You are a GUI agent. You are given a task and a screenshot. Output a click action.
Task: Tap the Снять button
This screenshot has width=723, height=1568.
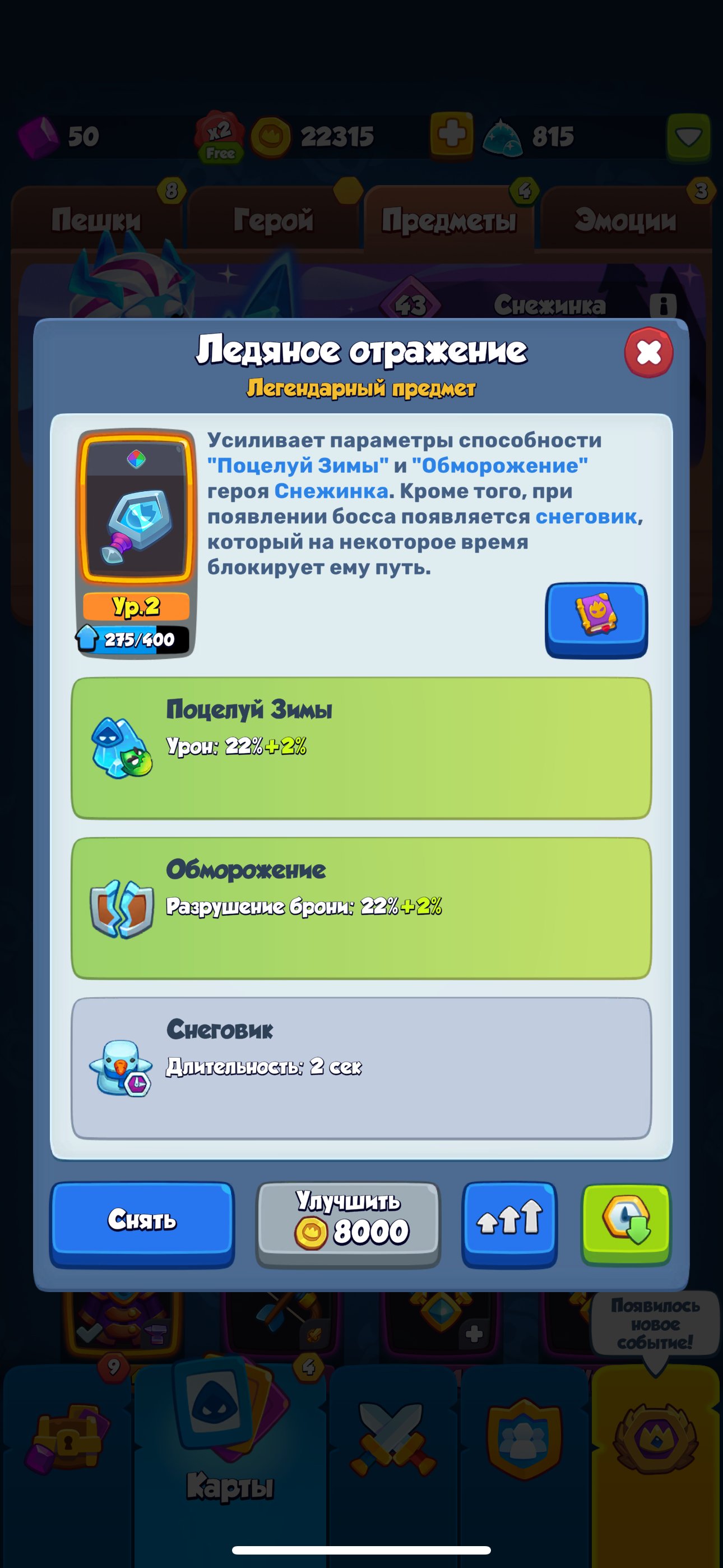click(x=142, y=1224)
